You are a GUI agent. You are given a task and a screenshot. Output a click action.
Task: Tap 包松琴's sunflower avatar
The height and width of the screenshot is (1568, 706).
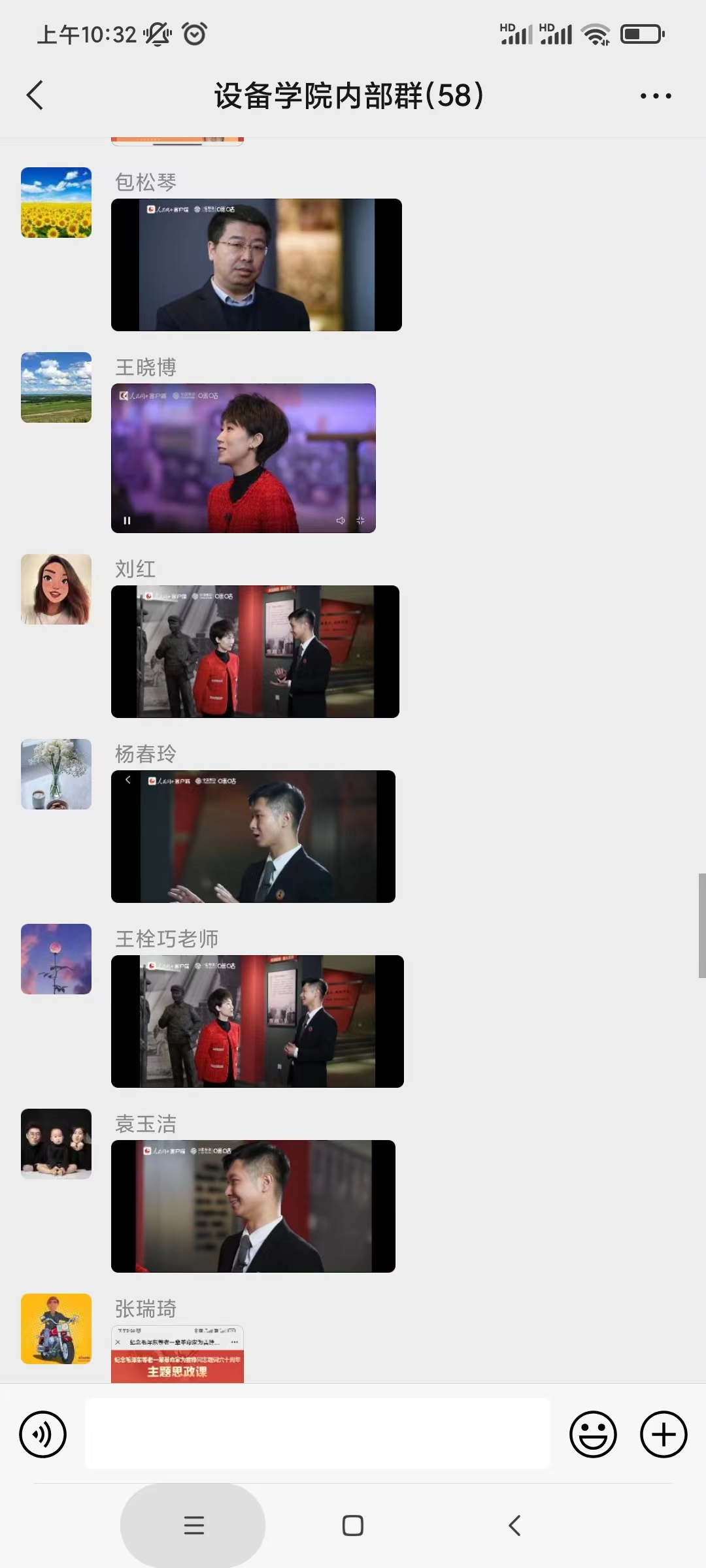tap(56, 203)
